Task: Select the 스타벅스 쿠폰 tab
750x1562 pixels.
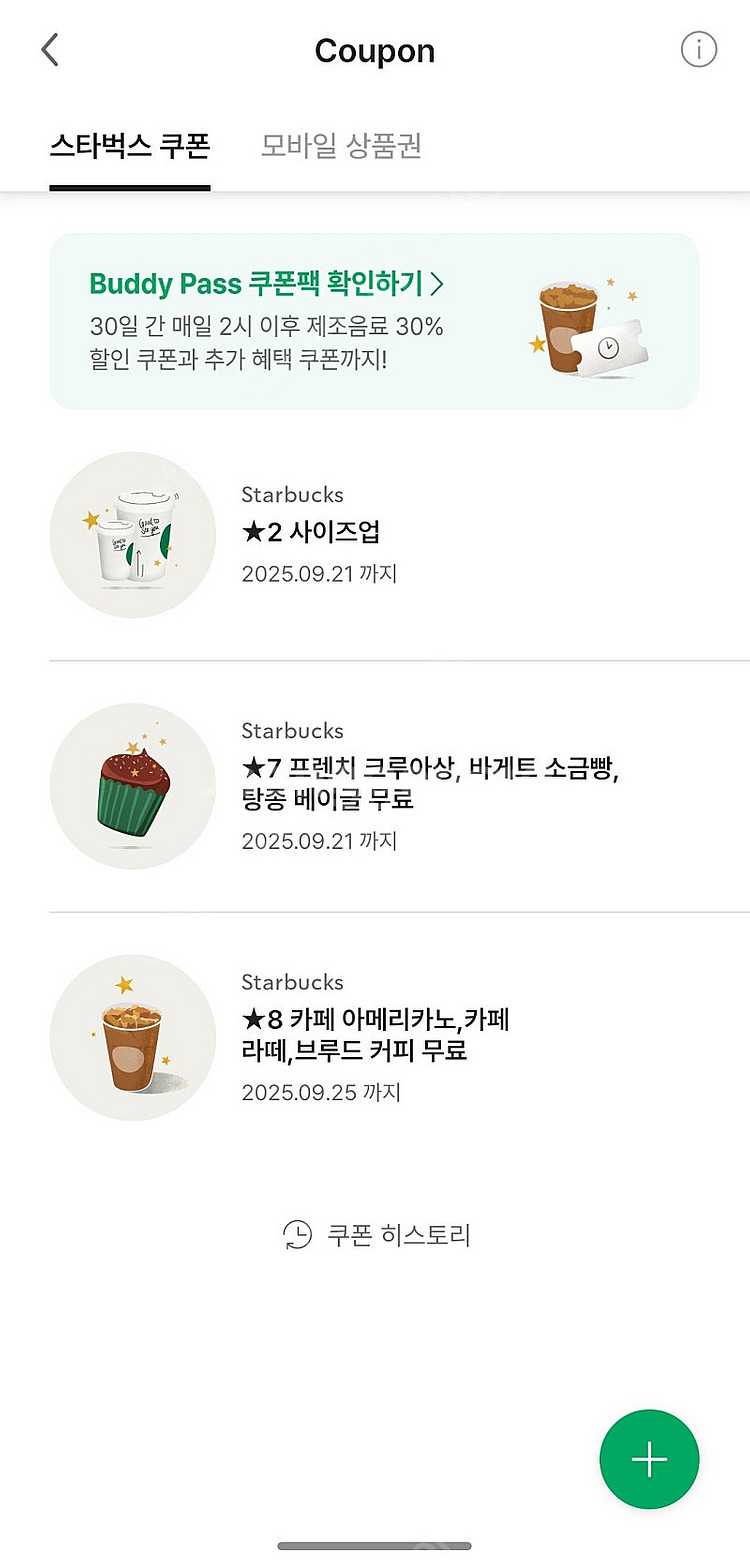Action: click(130, 146)
